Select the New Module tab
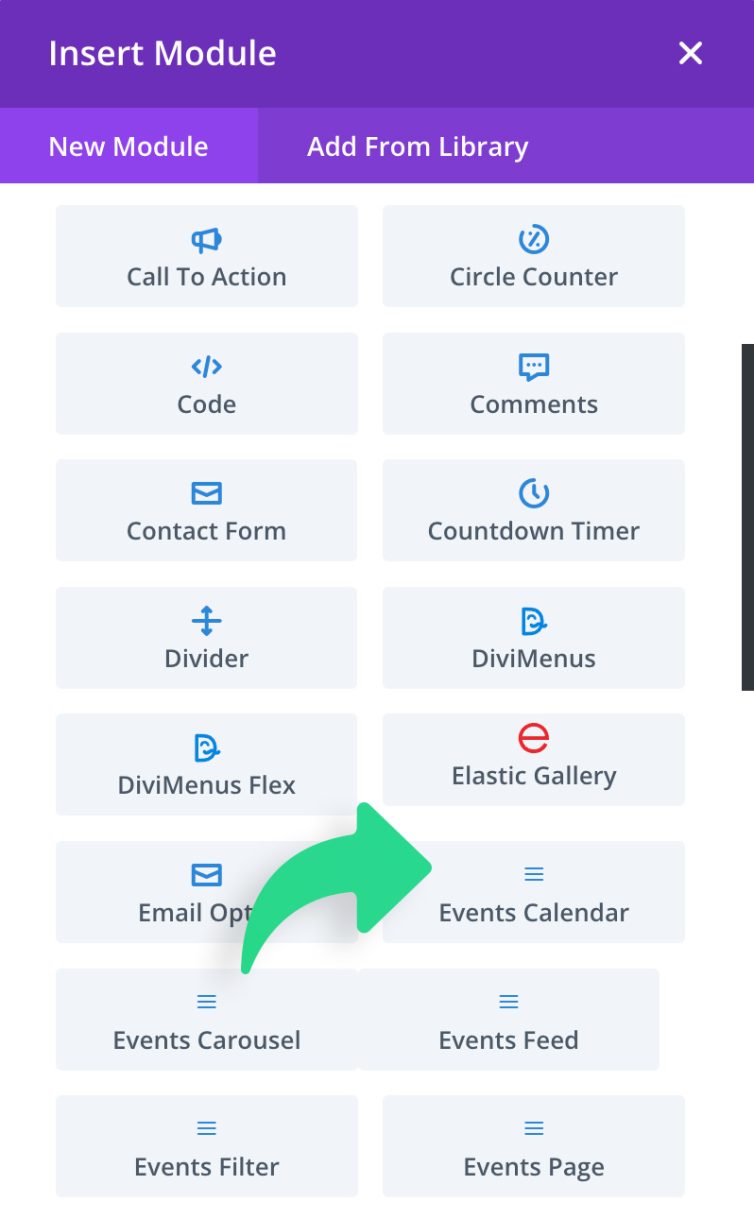This screenshot has width=754, height=1219. [128, 146]
